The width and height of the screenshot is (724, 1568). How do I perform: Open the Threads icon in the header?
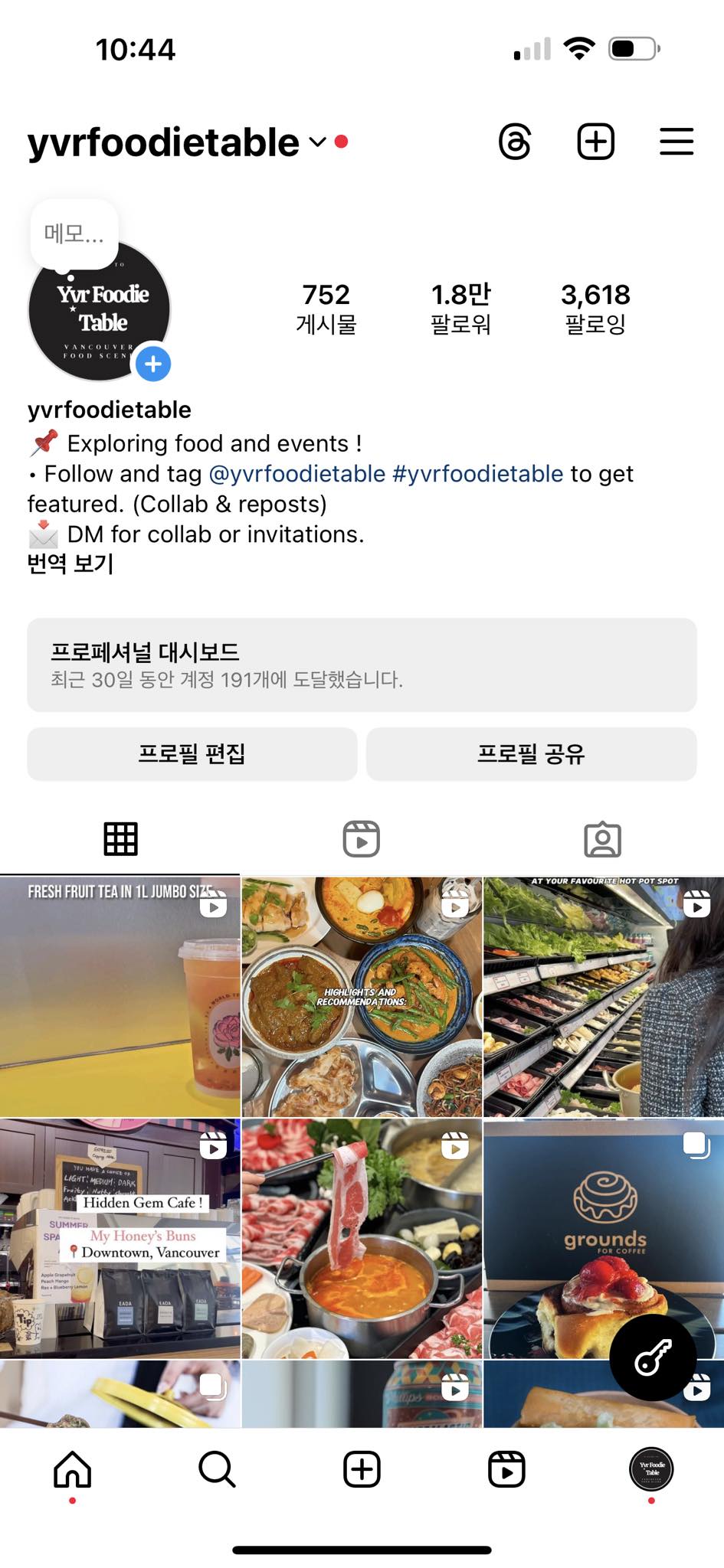click(515, 142)
